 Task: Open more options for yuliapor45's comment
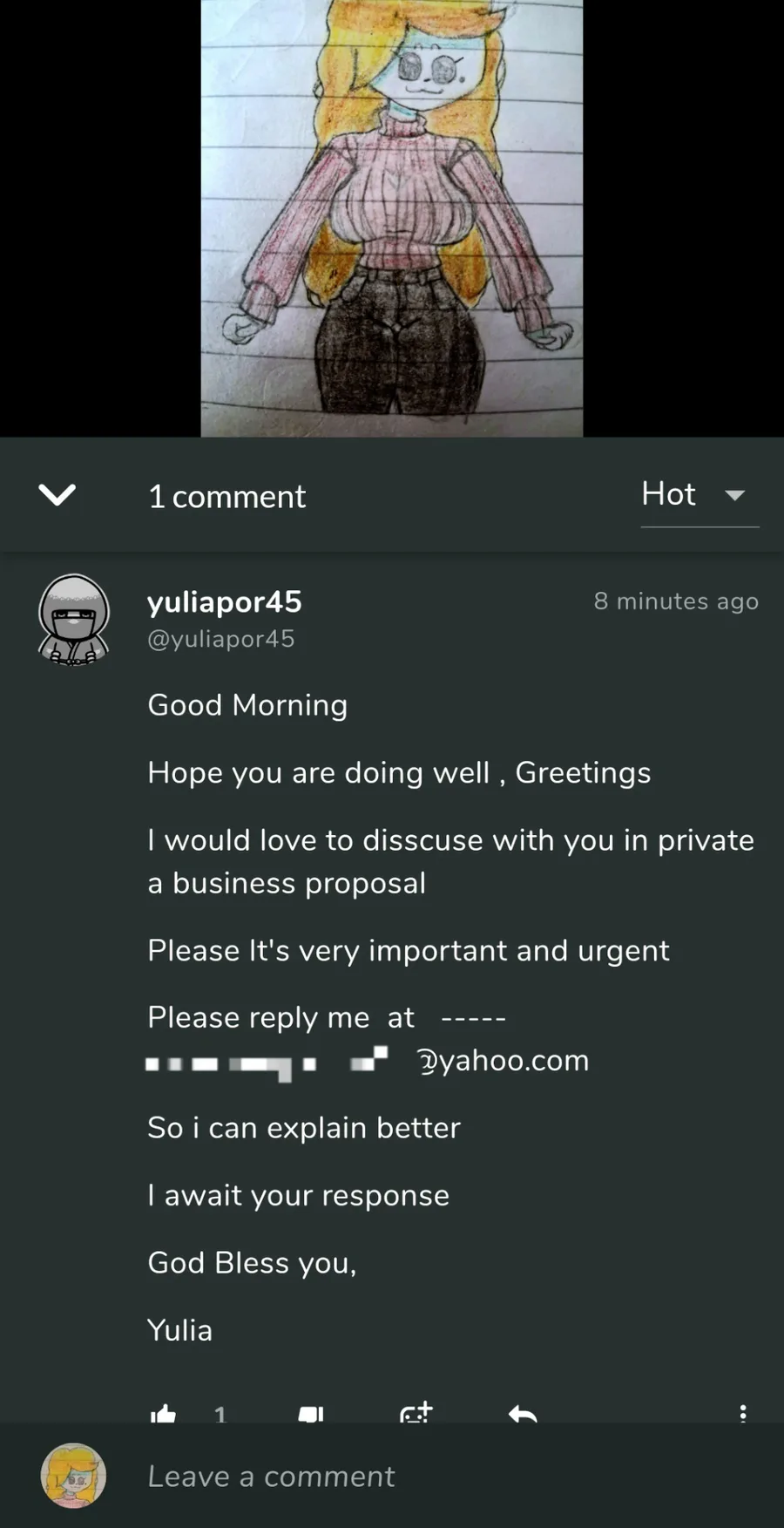(x=742, y=1413)
